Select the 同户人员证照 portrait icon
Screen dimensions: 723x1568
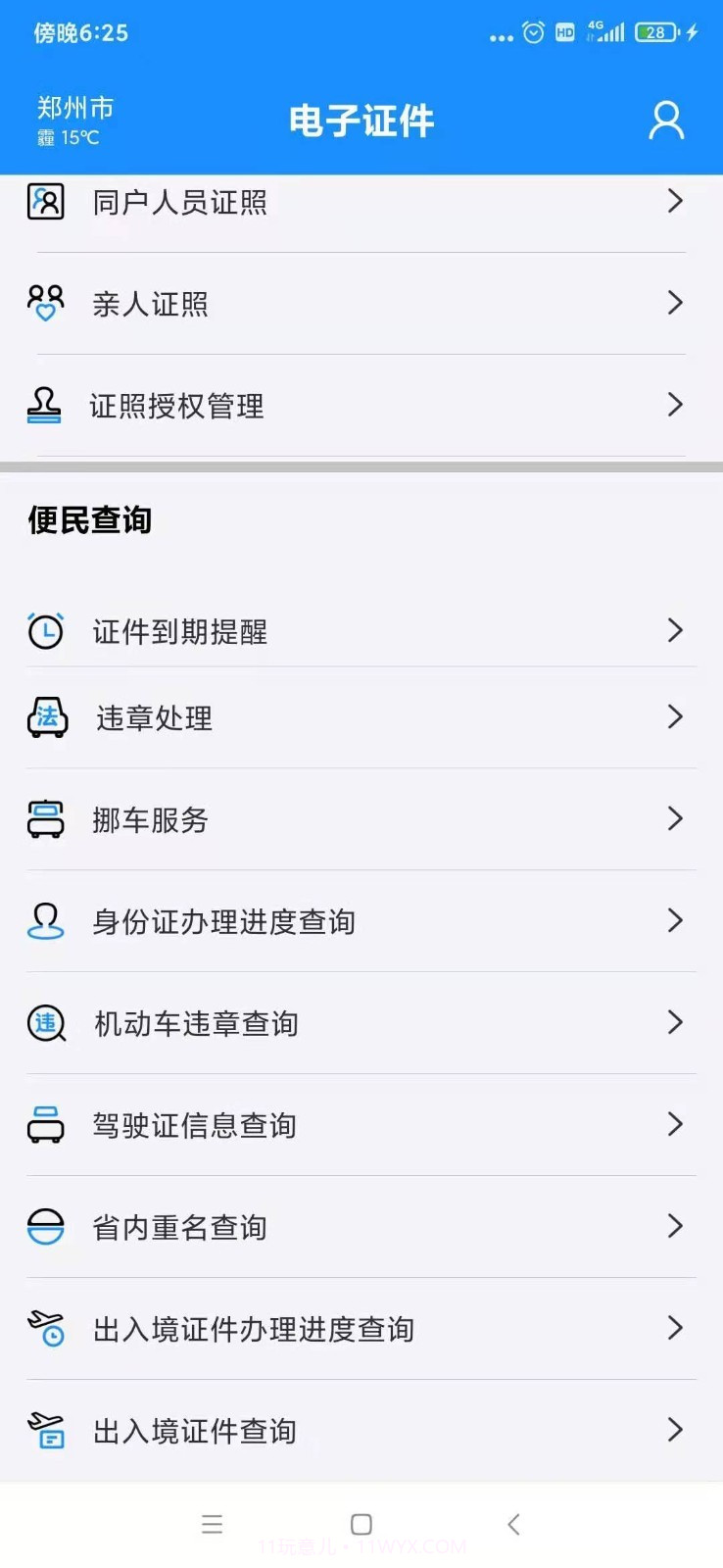45,200
